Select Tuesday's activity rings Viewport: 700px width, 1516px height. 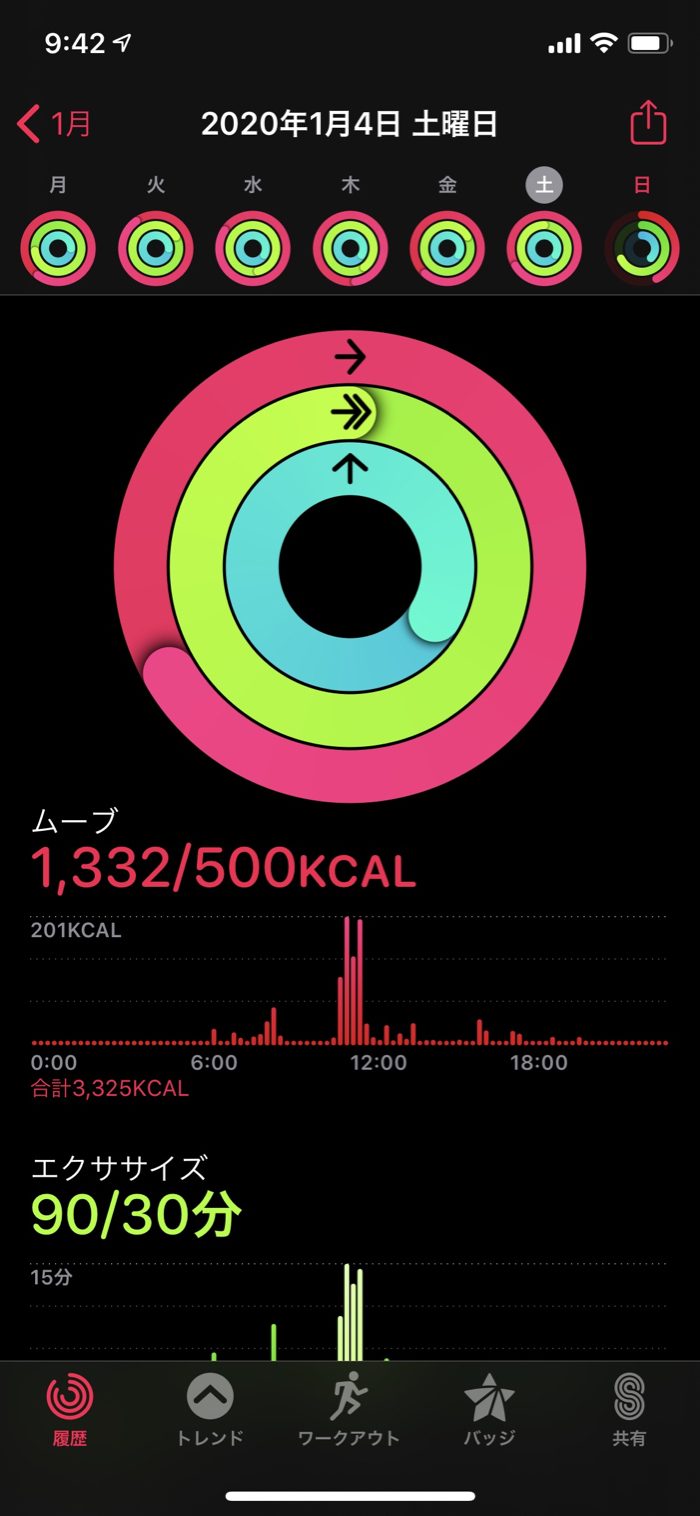coord(156,248)
